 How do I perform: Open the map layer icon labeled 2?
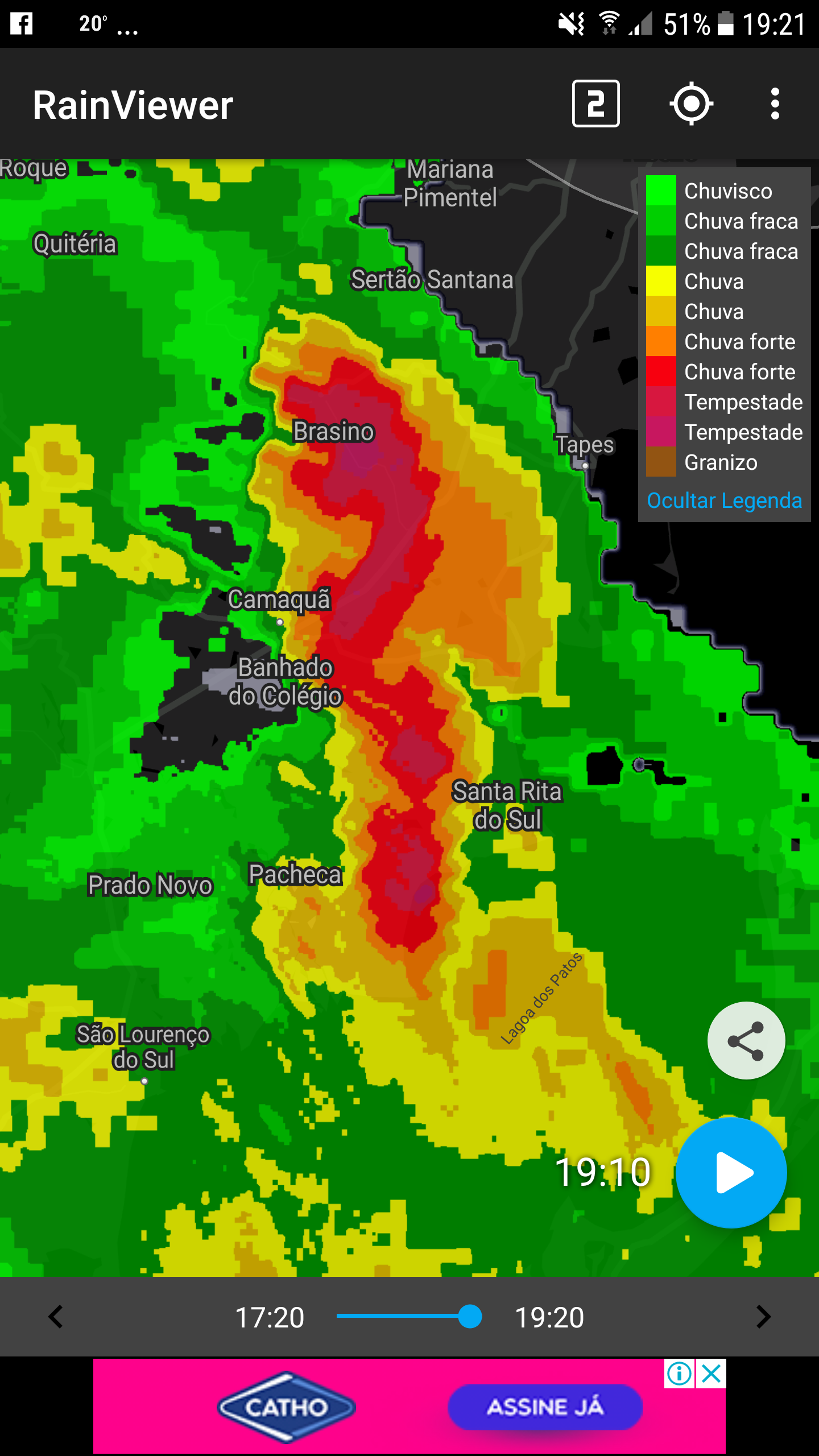[x=595, y=104]
